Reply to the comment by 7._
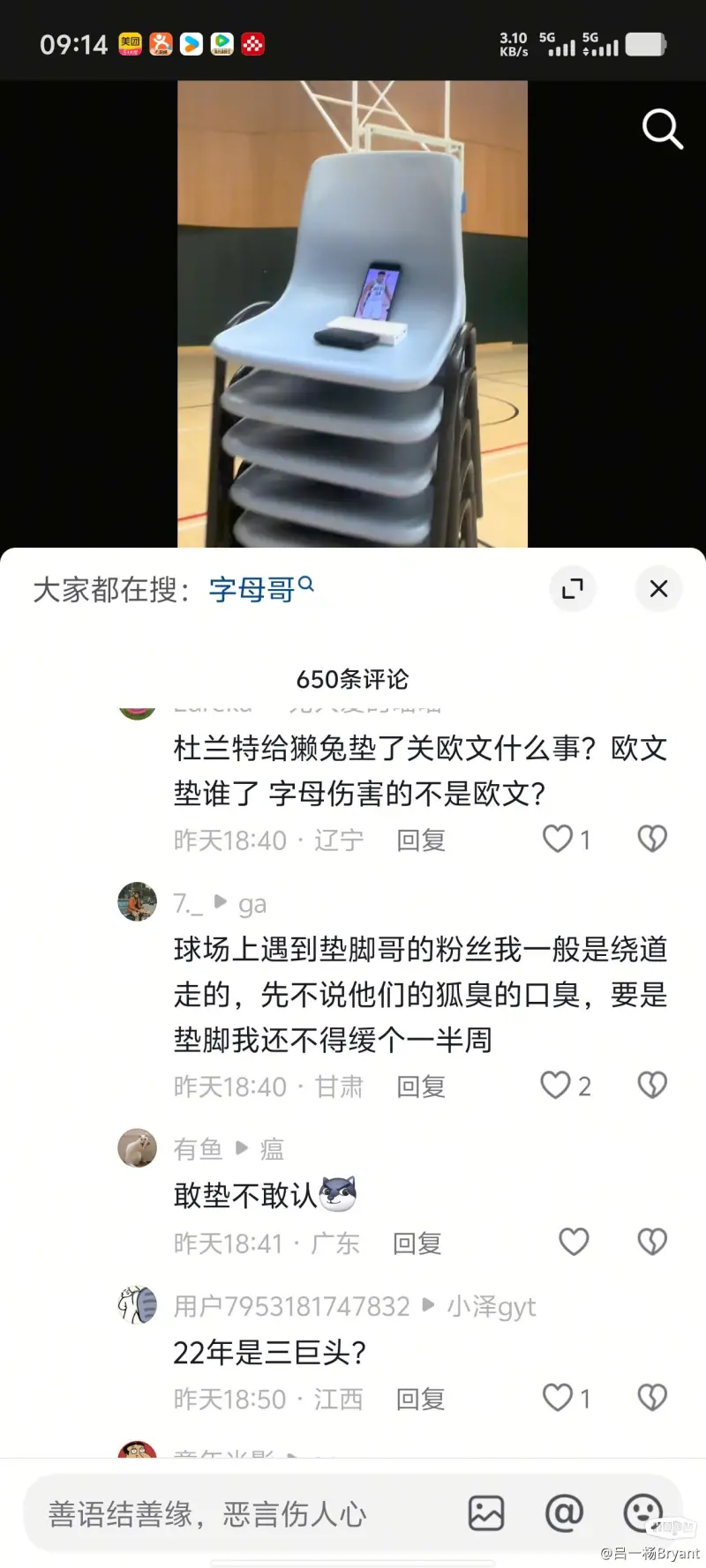This screenshot has height=1568, width=706. coord(421,1086)
